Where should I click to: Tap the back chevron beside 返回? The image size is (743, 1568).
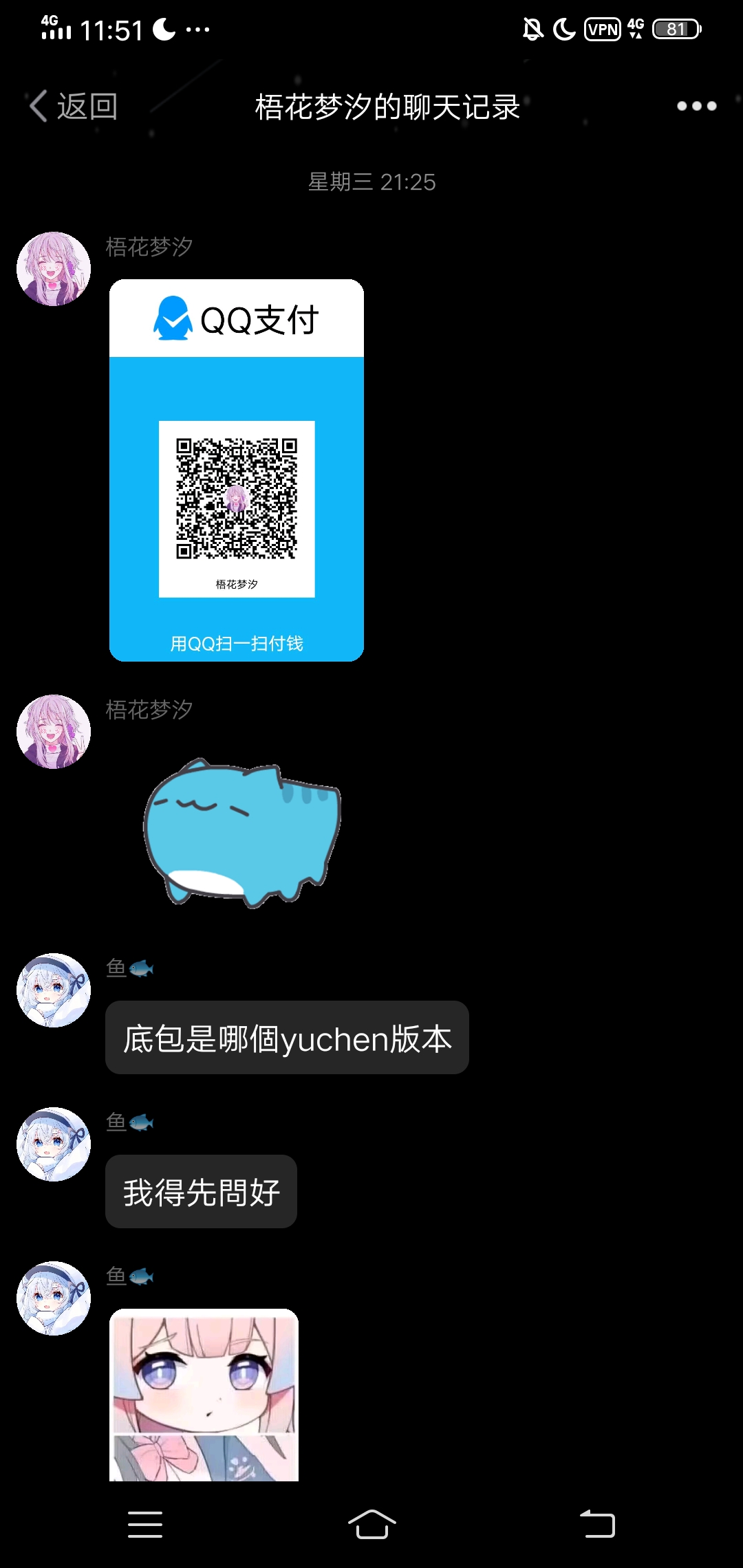pyautogui.click(x=39, y=105)
